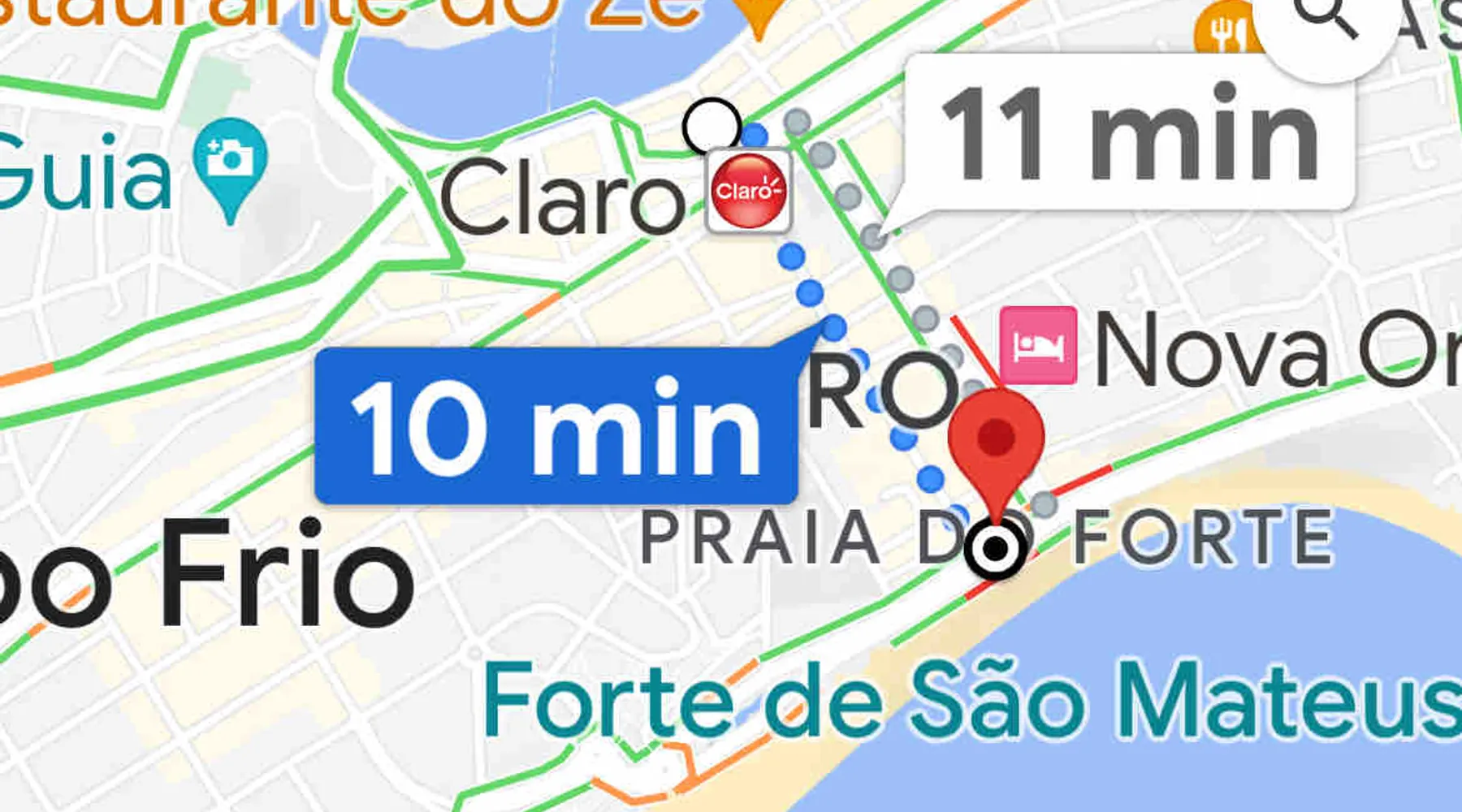The height and width of the screenshot is (812, 1462).
Task: Open the Claro store marker
Action: [748, 191]
